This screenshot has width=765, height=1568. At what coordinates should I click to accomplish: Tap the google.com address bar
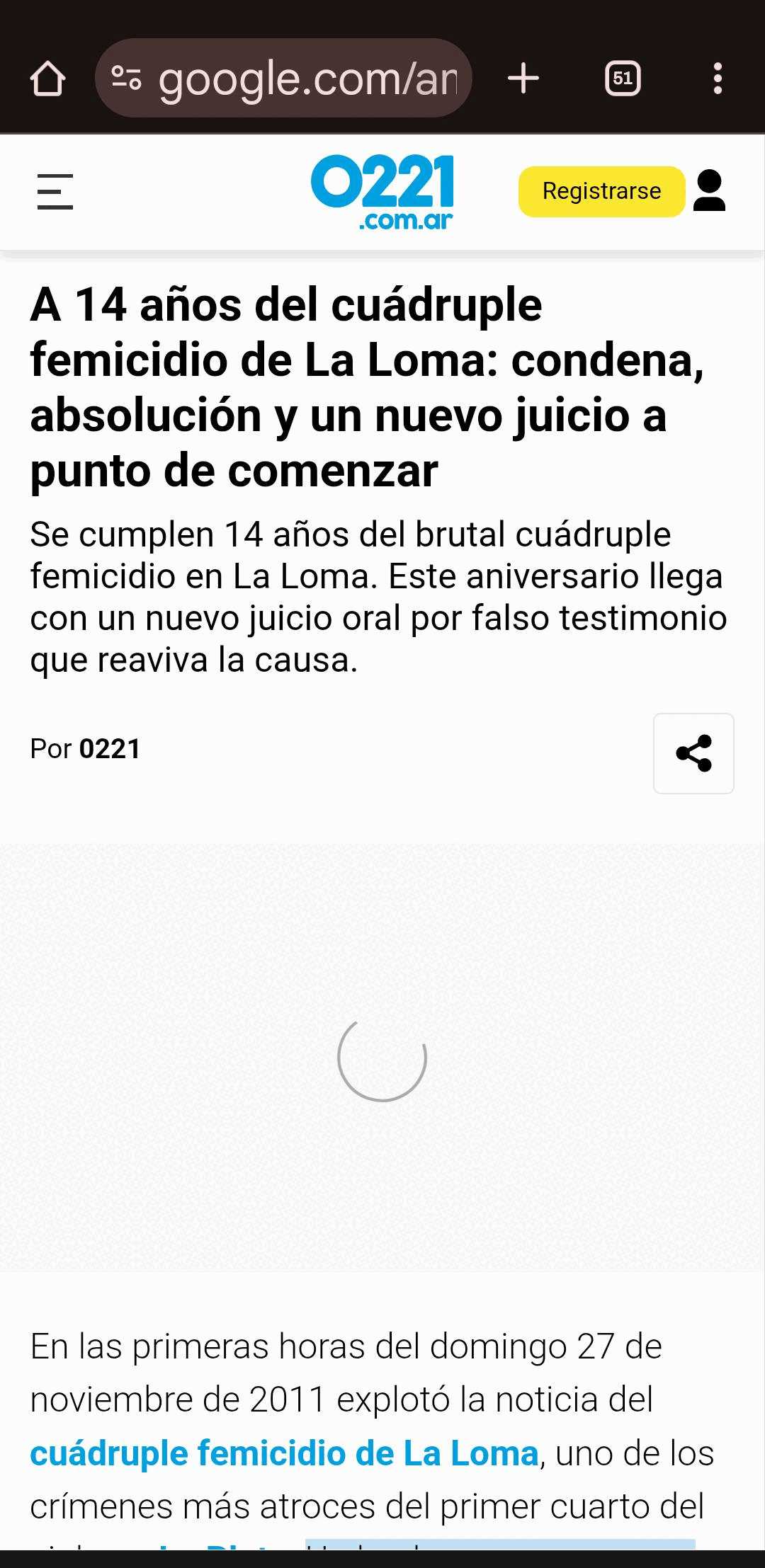tap(283, 78)
